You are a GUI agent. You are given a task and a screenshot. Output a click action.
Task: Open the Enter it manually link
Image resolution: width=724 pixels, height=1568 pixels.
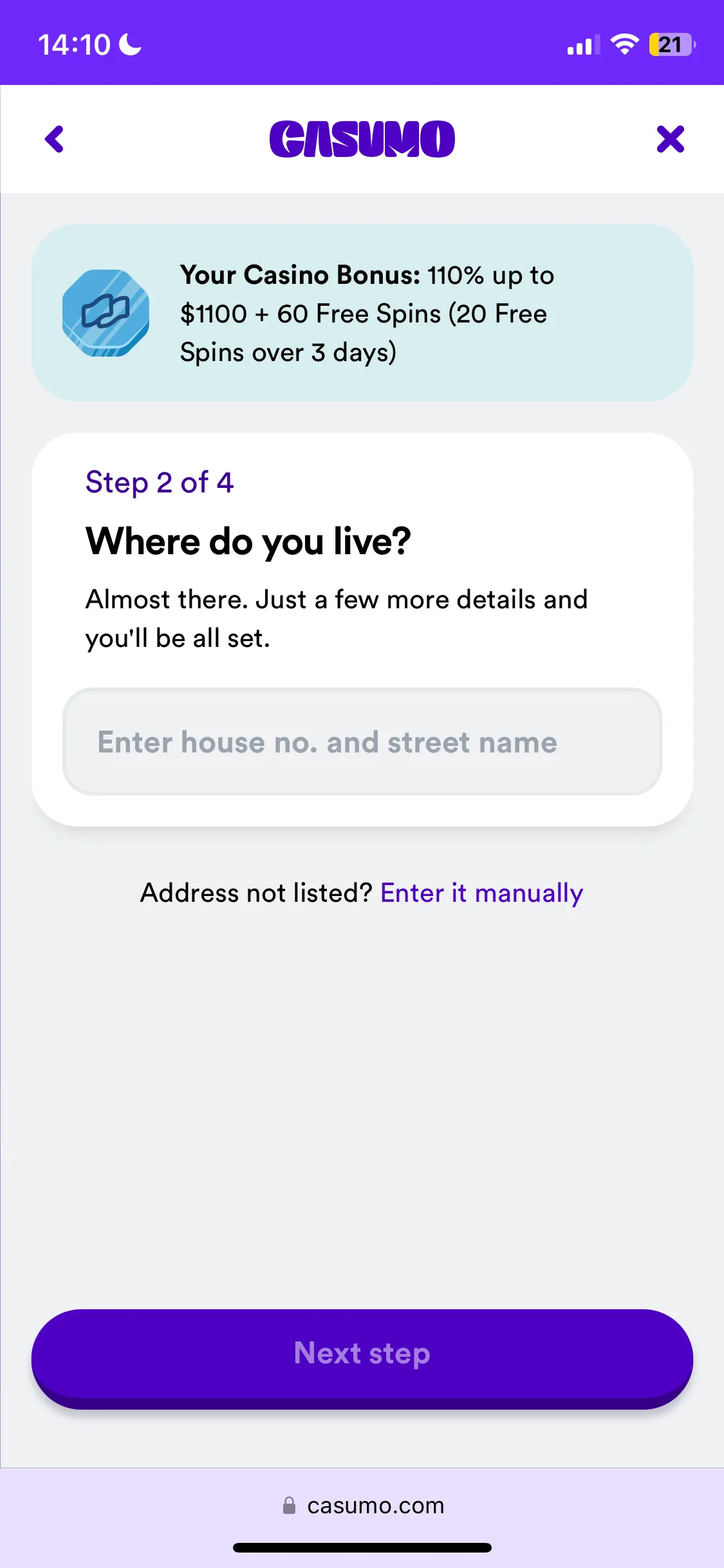click(x=481, y=893)
